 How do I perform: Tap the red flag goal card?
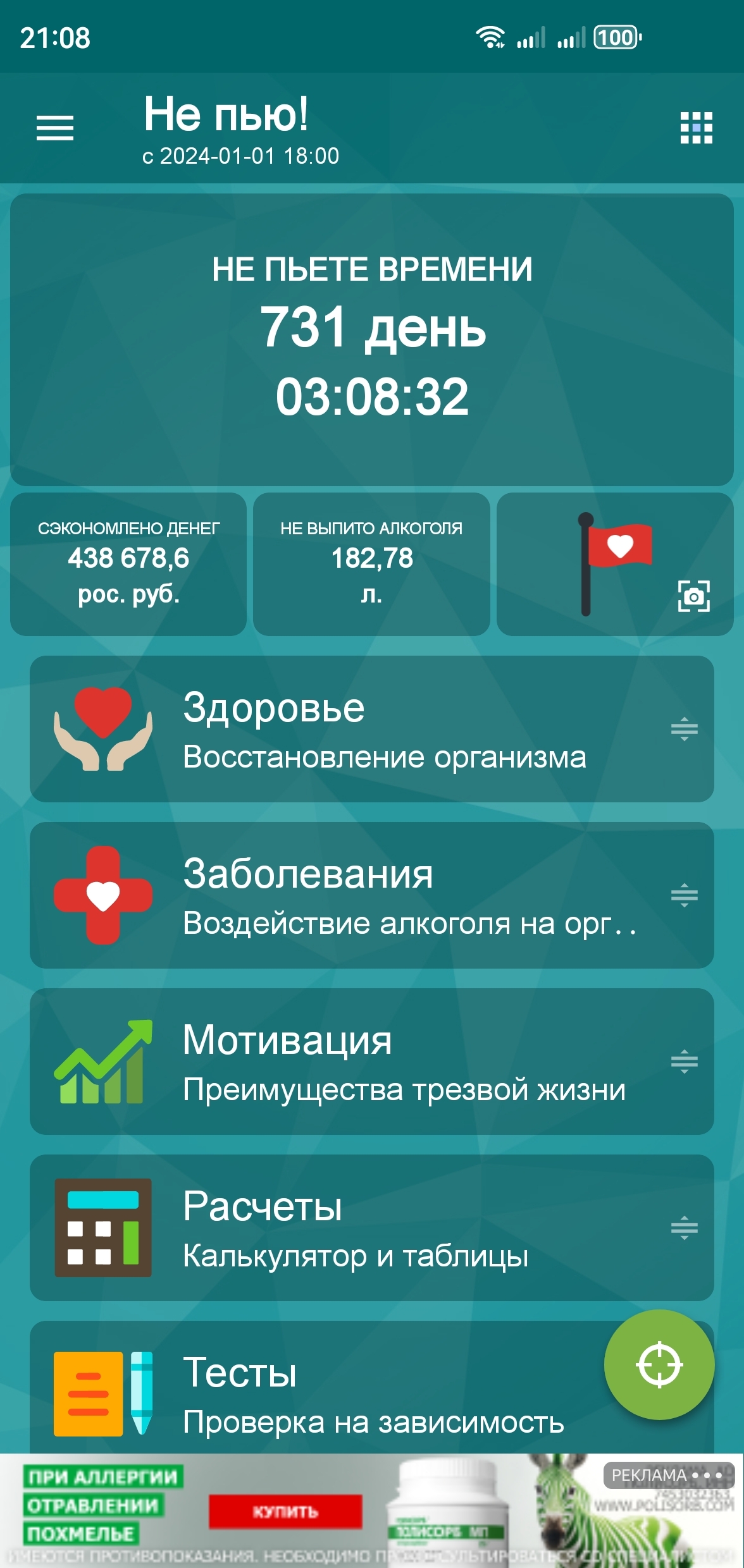pos(615,564)
